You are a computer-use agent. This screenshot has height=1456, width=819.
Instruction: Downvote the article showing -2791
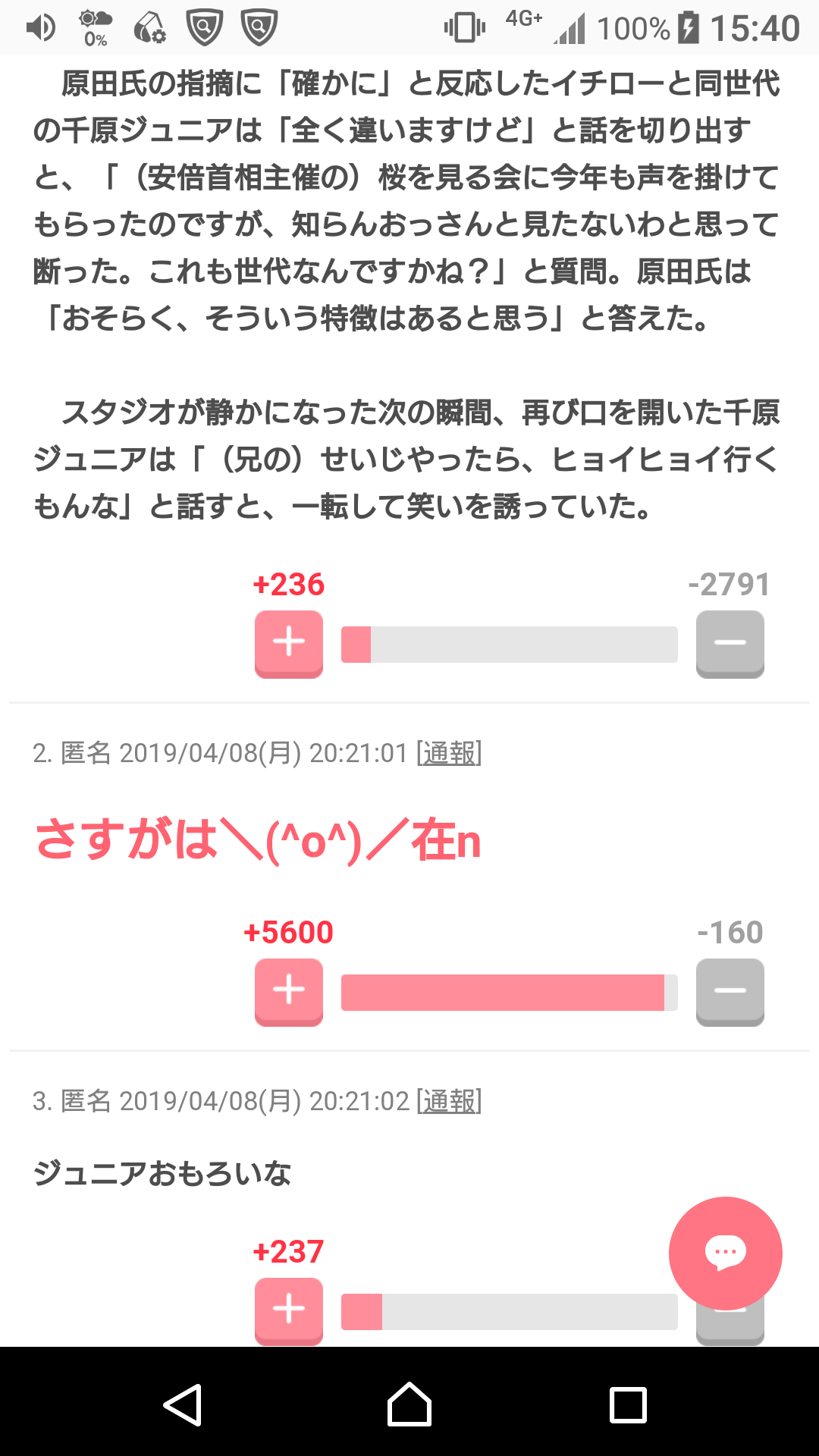730,643
